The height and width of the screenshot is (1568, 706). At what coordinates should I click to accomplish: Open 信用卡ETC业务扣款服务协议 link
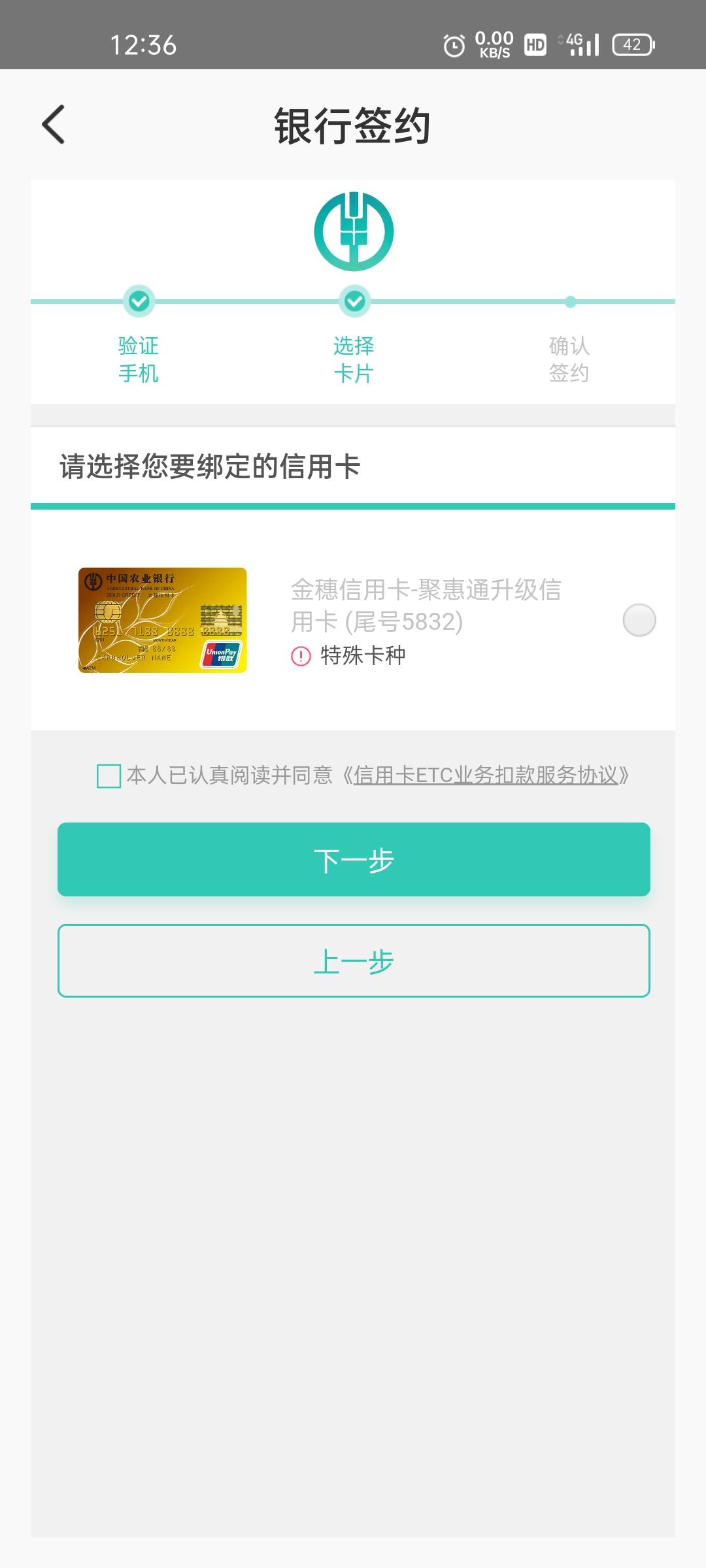click(486, 776)
